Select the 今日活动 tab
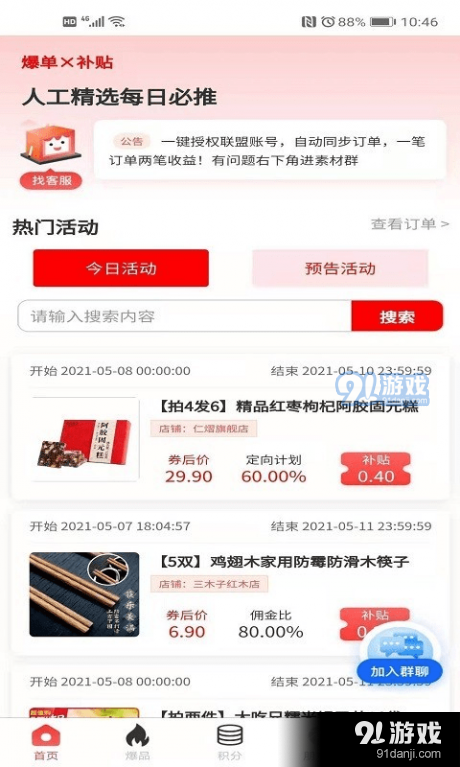460x767 pixels. tap(121, 268)
